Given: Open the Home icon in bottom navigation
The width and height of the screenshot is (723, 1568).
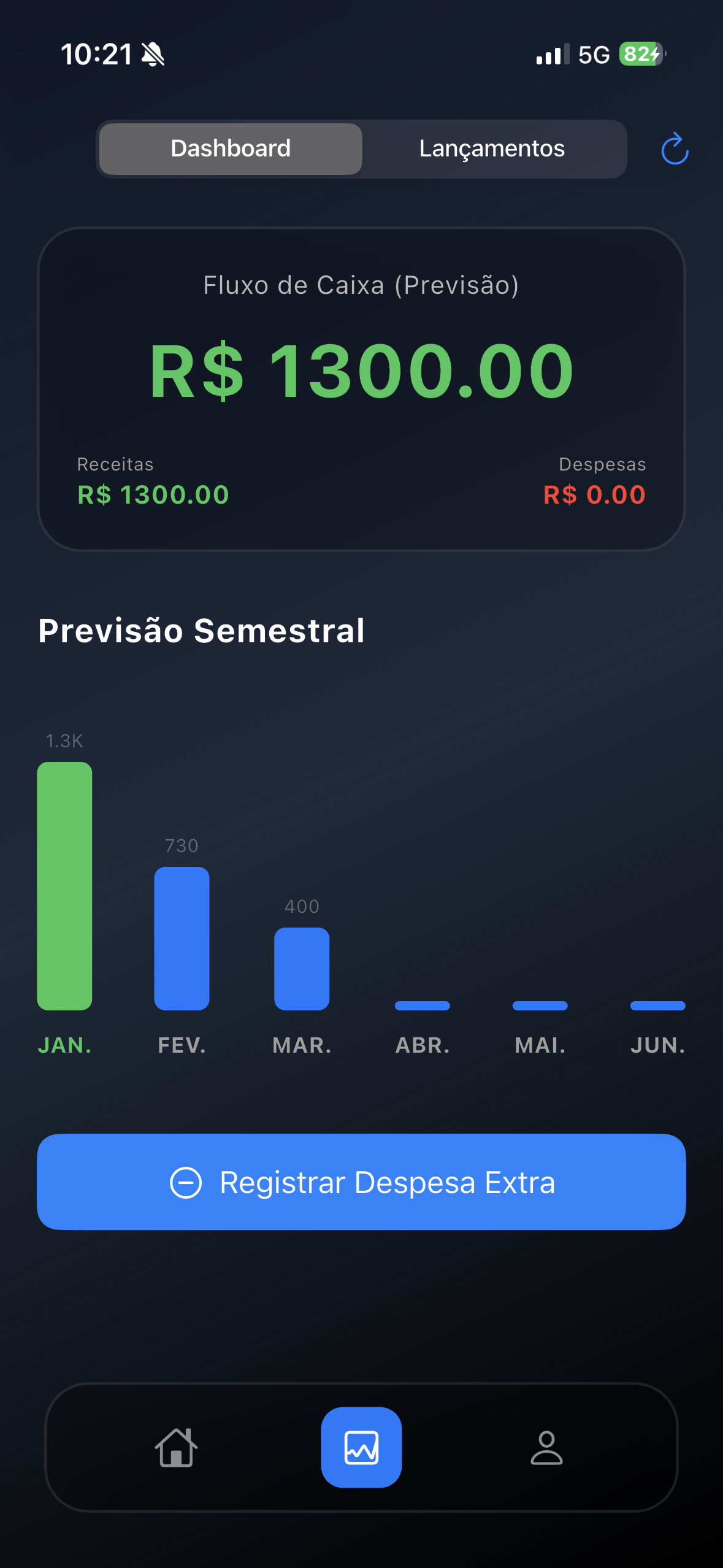Looking at the screenshot, I should tap(175, 1449).
